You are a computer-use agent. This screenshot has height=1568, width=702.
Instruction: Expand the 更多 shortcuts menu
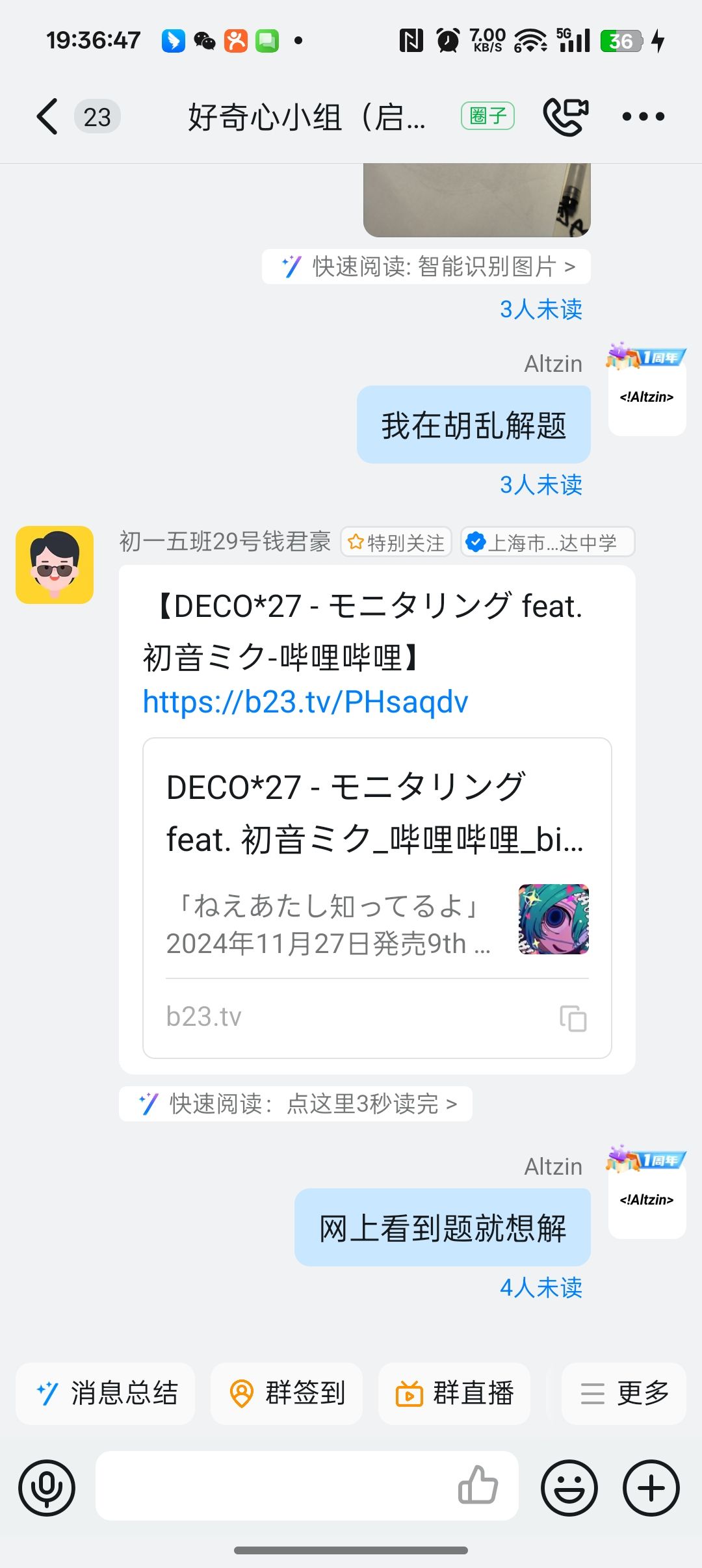click(x=624, y=1394)
